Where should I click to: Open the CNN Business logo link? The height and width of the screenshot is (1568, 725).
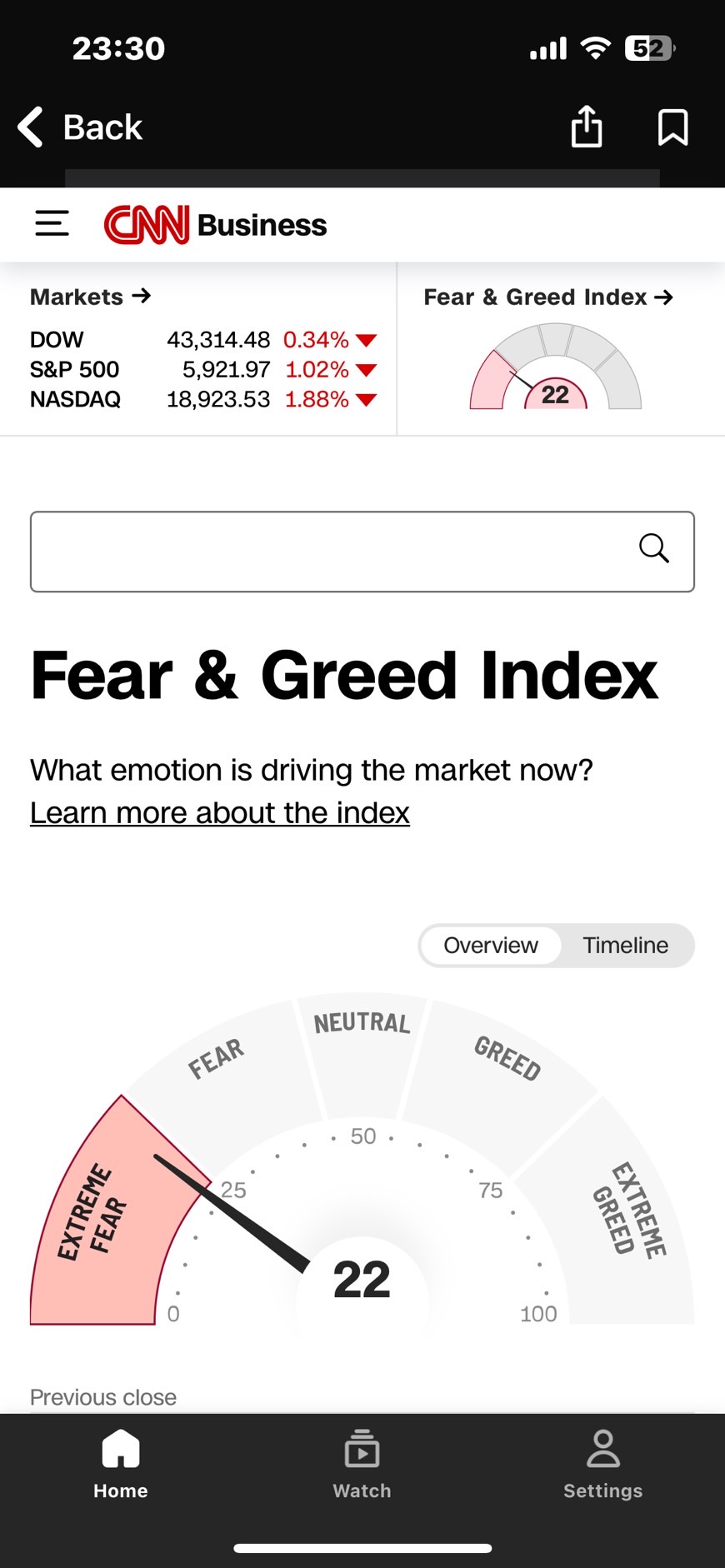click(216, 225)
